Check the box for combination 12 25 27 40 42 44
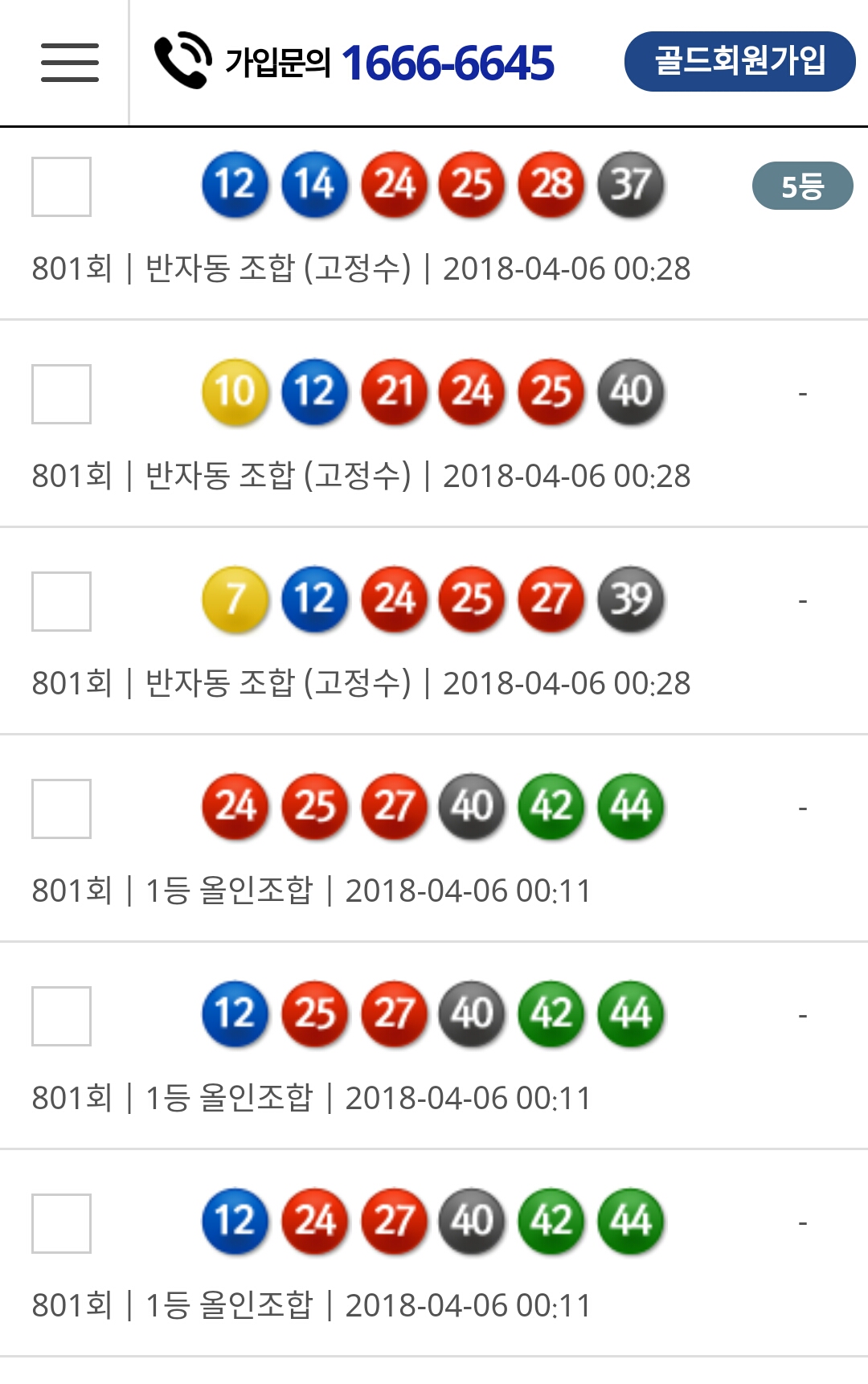 coord(61,1016)
